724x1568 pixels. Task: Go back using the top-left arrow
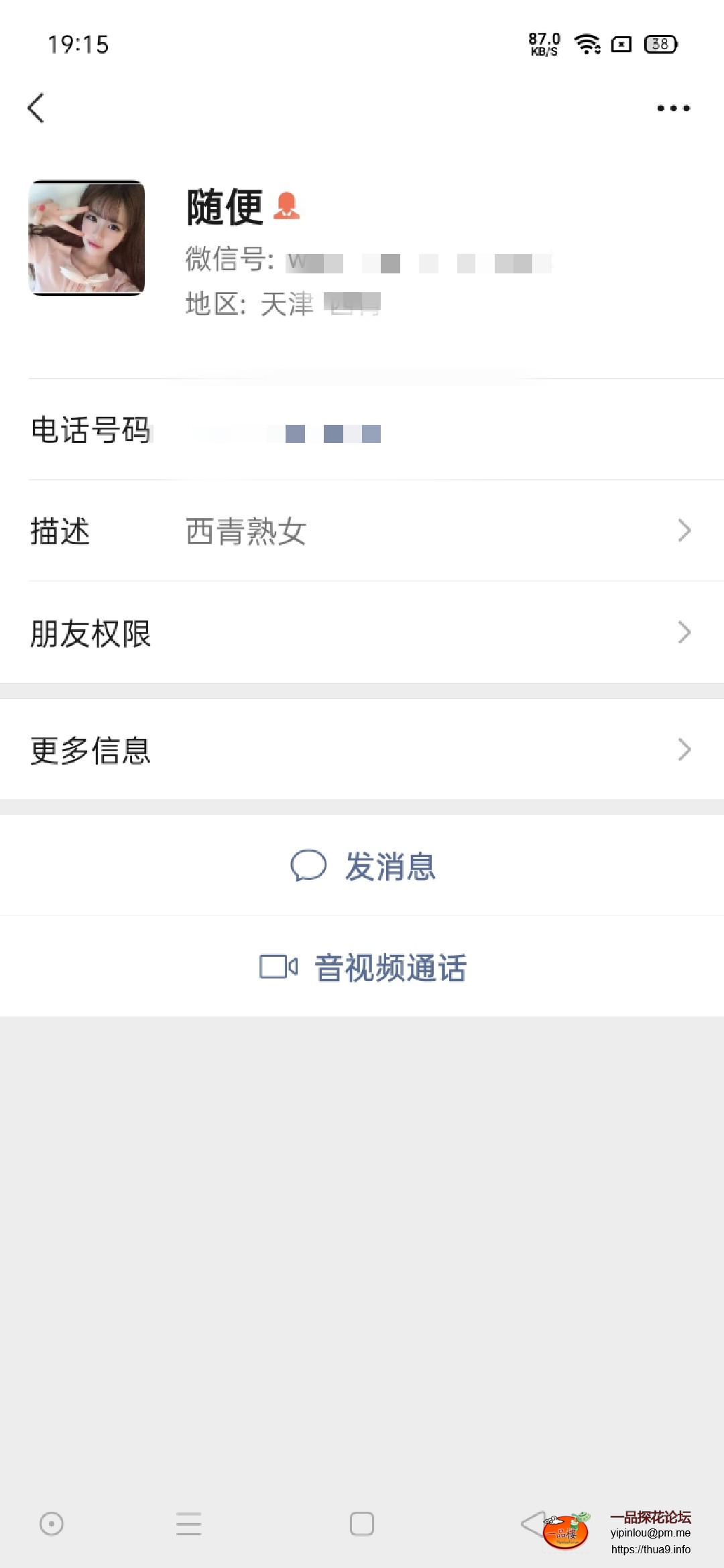tap(36, 108)
